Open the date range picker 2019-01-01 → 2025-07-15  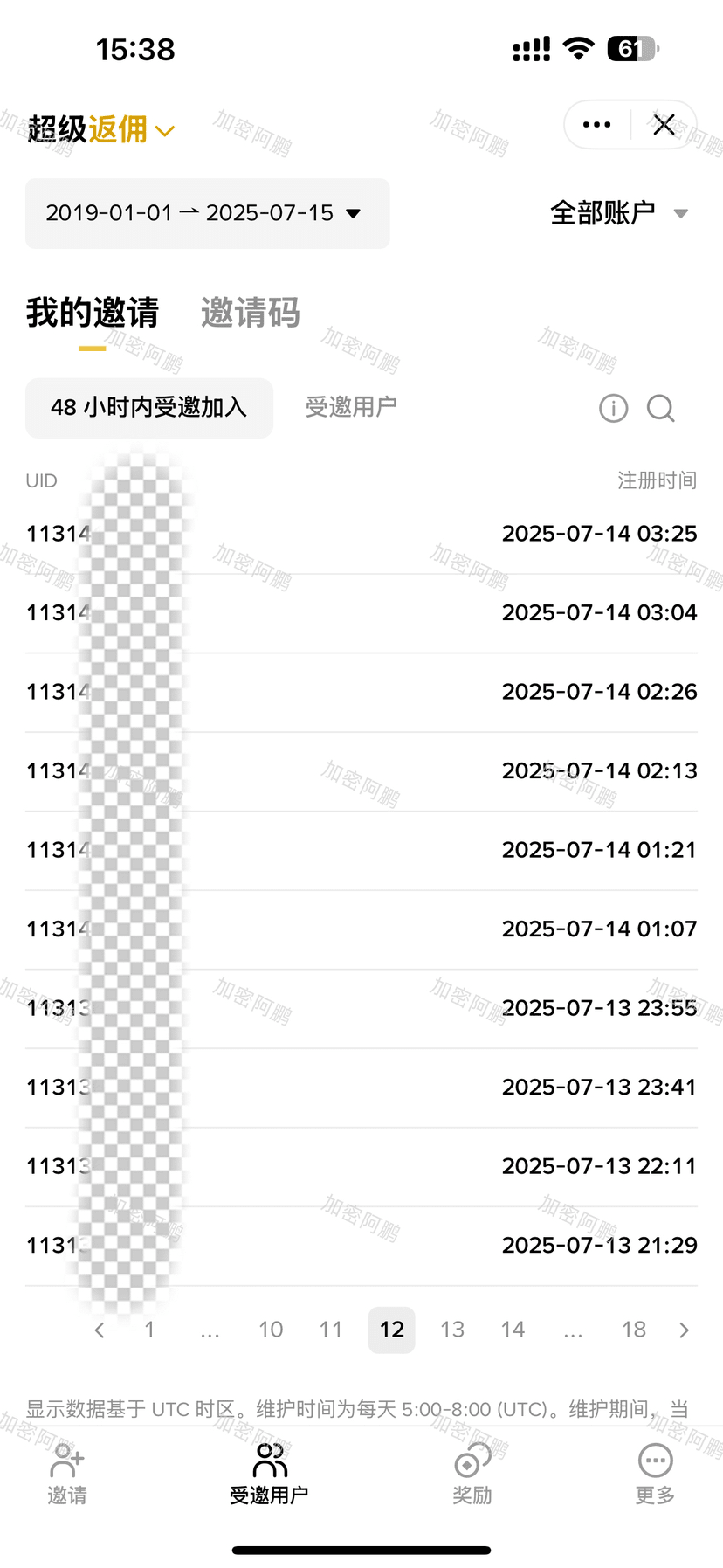point(208,213)
